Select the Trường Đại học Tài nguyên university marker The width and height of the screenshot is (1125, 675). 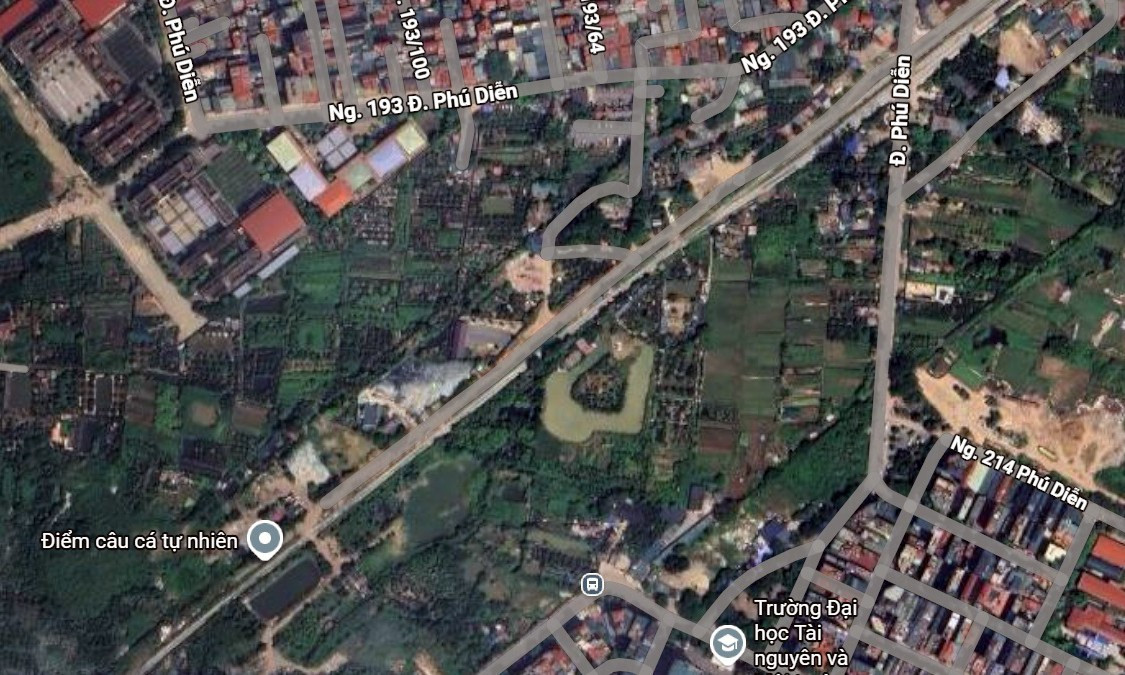[x=727, y=643]
